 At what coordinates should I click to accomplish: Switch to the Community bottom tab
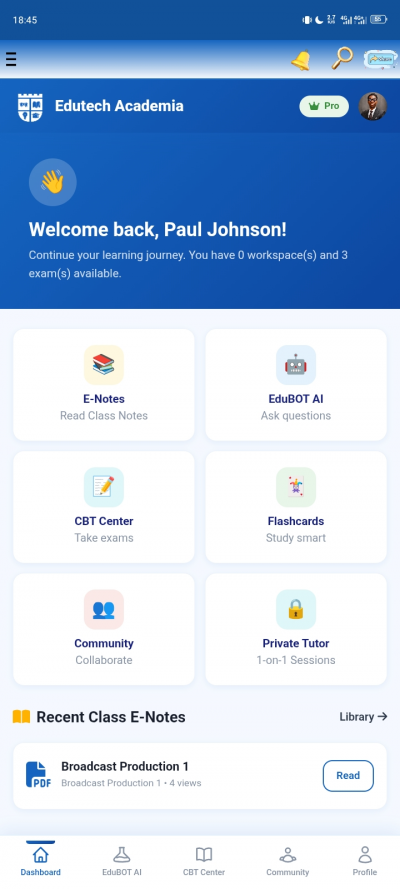tap(288, 861)
